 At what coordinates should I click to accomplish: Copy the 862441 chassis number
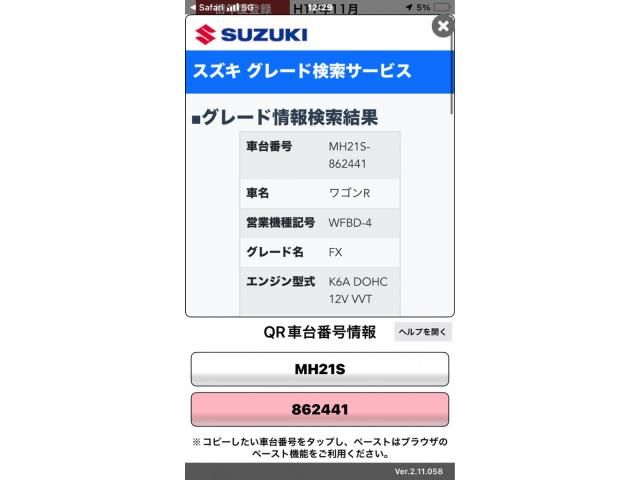click(320, 409)
